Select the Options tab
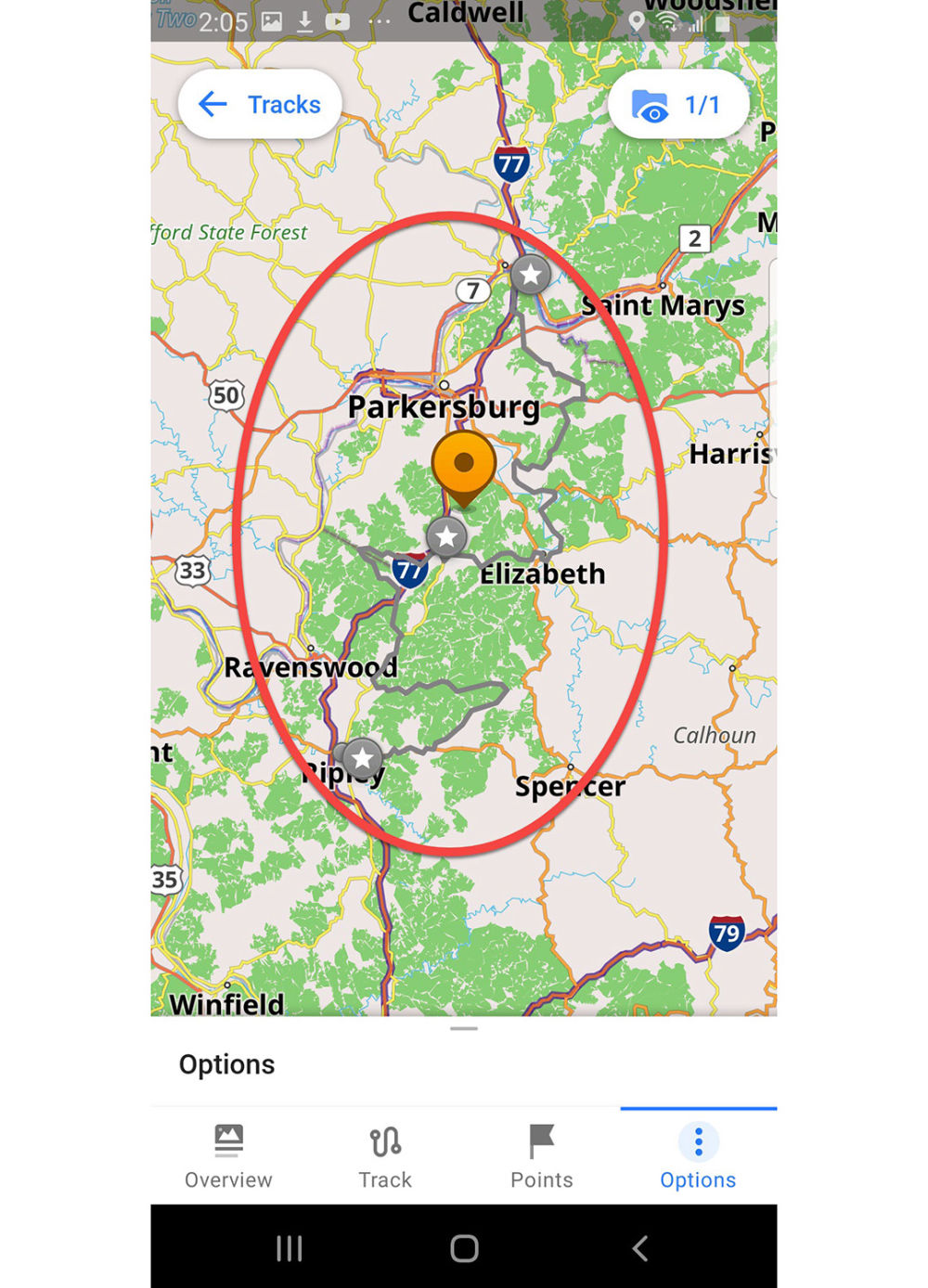This screenshot has width=928, height=1288. 698,1156
